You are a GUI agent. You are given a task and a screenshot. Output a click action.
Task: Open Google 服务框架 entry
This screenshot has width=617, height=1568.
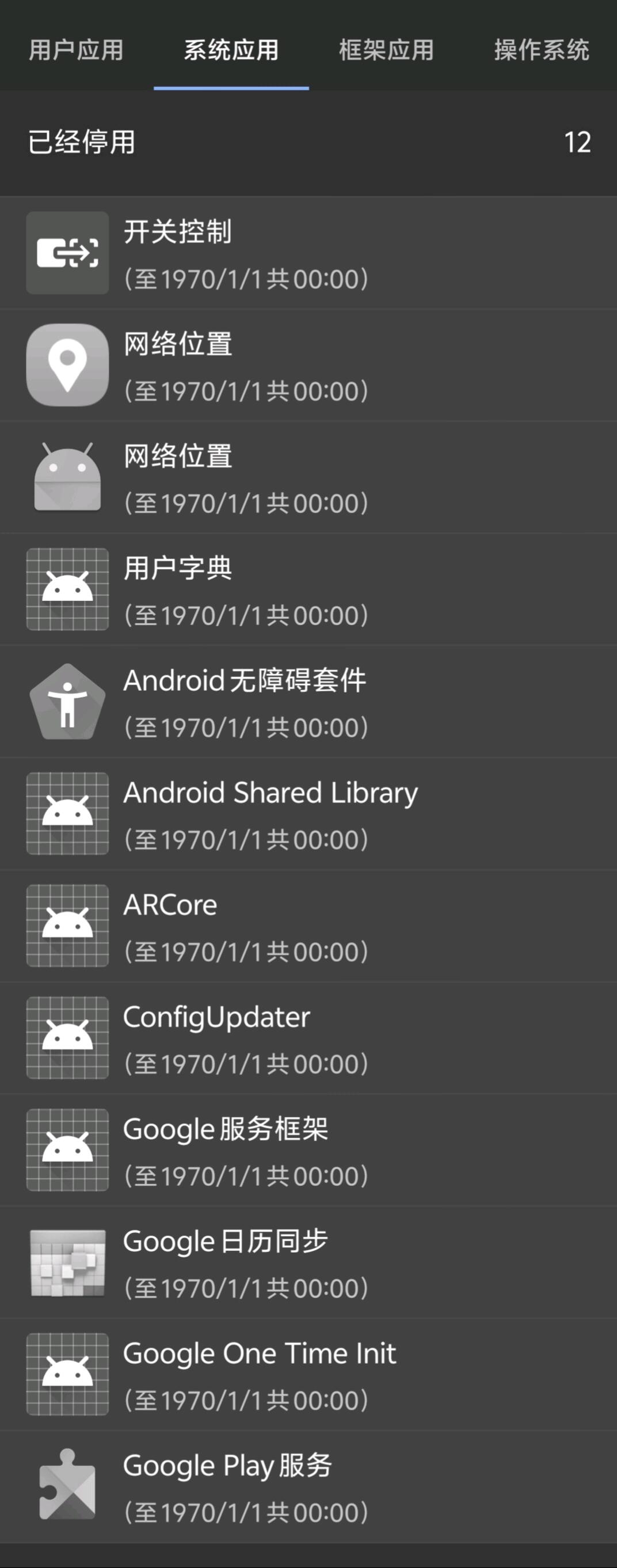click(x=308, y=1150)
